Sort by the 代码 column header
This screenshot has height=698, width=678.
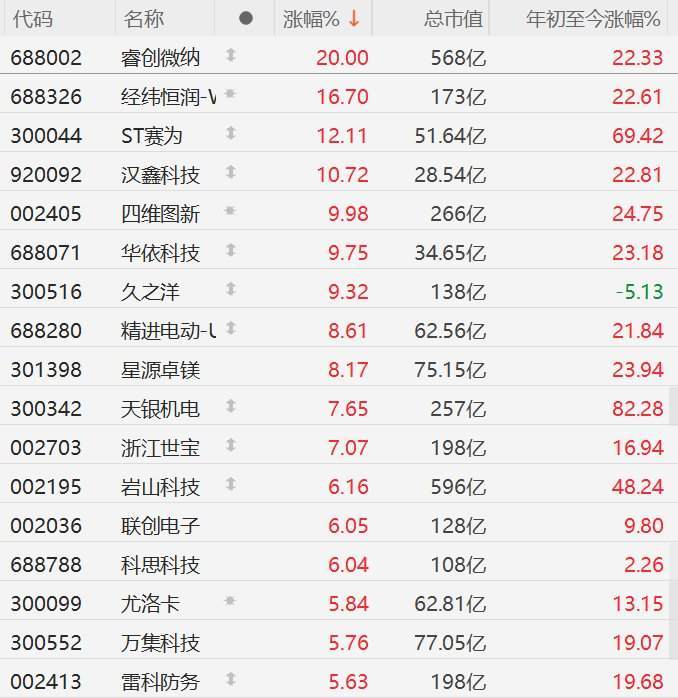[x=32, y=19]
